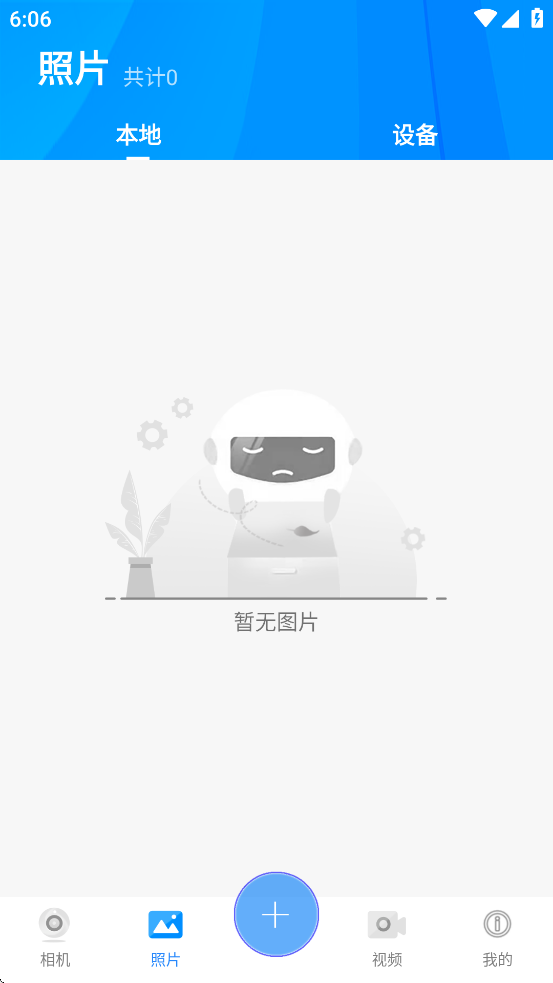Open the 相机 tab
553x983 pixels.
pos(55,937)
